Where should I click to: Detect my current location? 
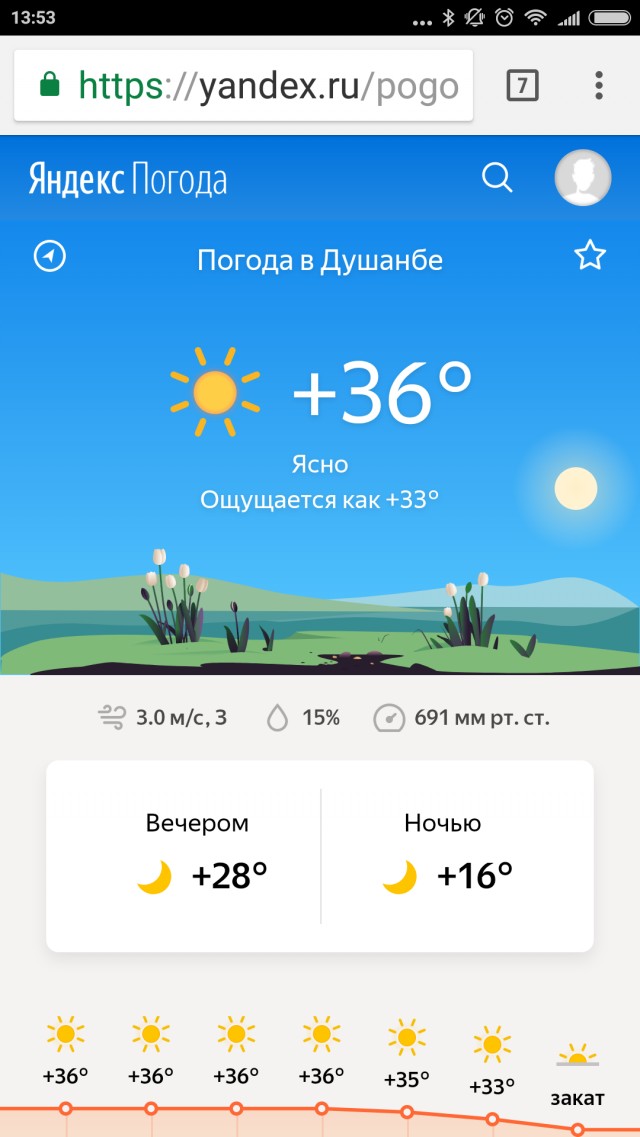point(50,256)
